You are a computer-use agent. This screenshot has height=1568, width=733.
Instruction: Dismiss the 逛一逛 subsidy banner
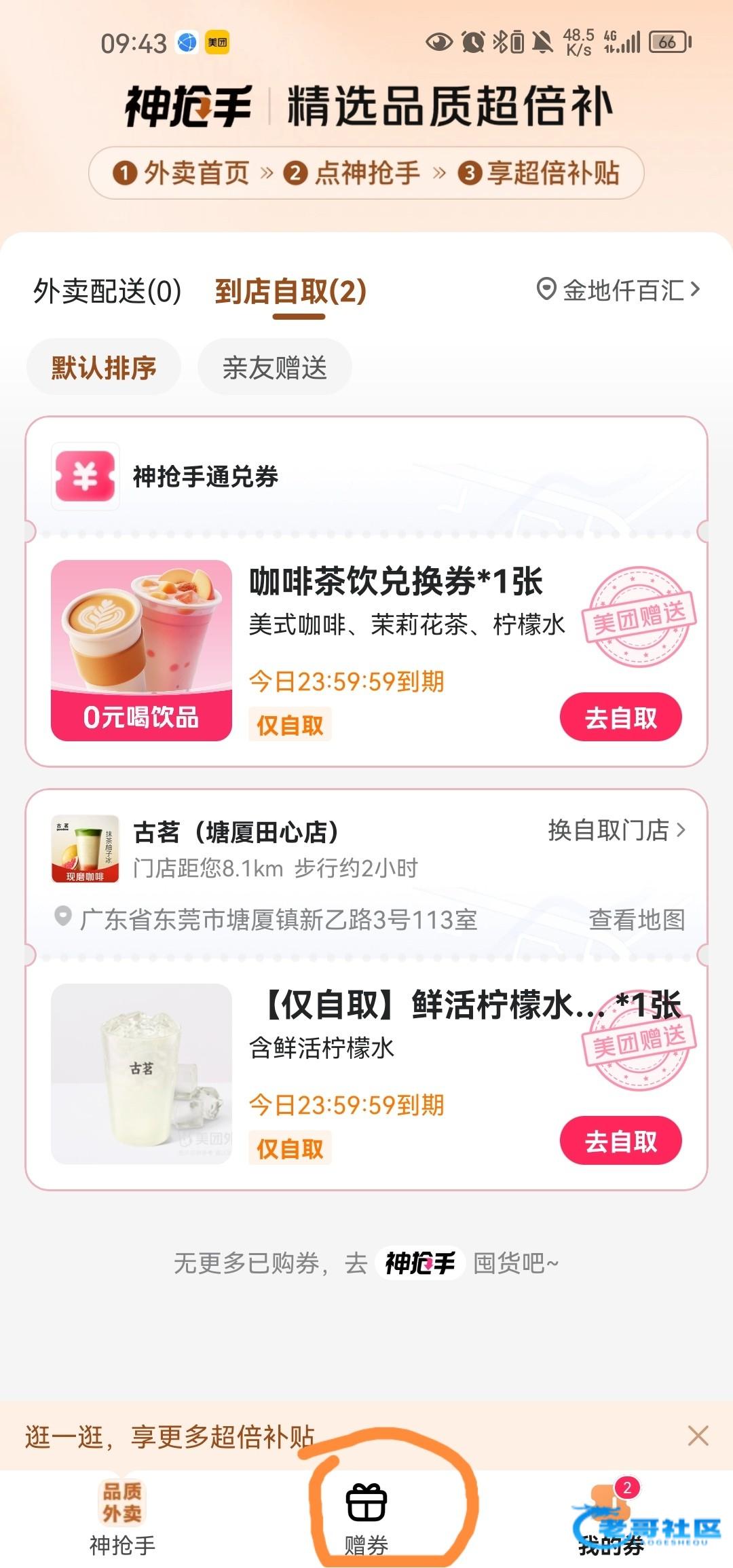pyautogui.click(x=698, y=1436)
